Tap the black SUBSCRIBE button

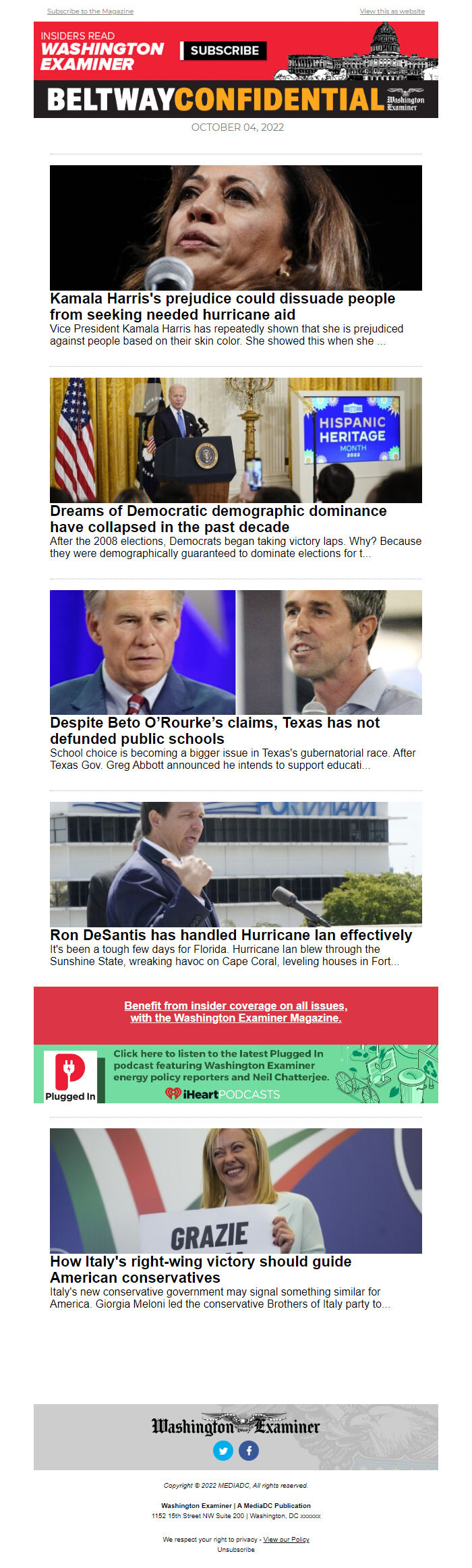pyautogui.click(x=224, y=51)
